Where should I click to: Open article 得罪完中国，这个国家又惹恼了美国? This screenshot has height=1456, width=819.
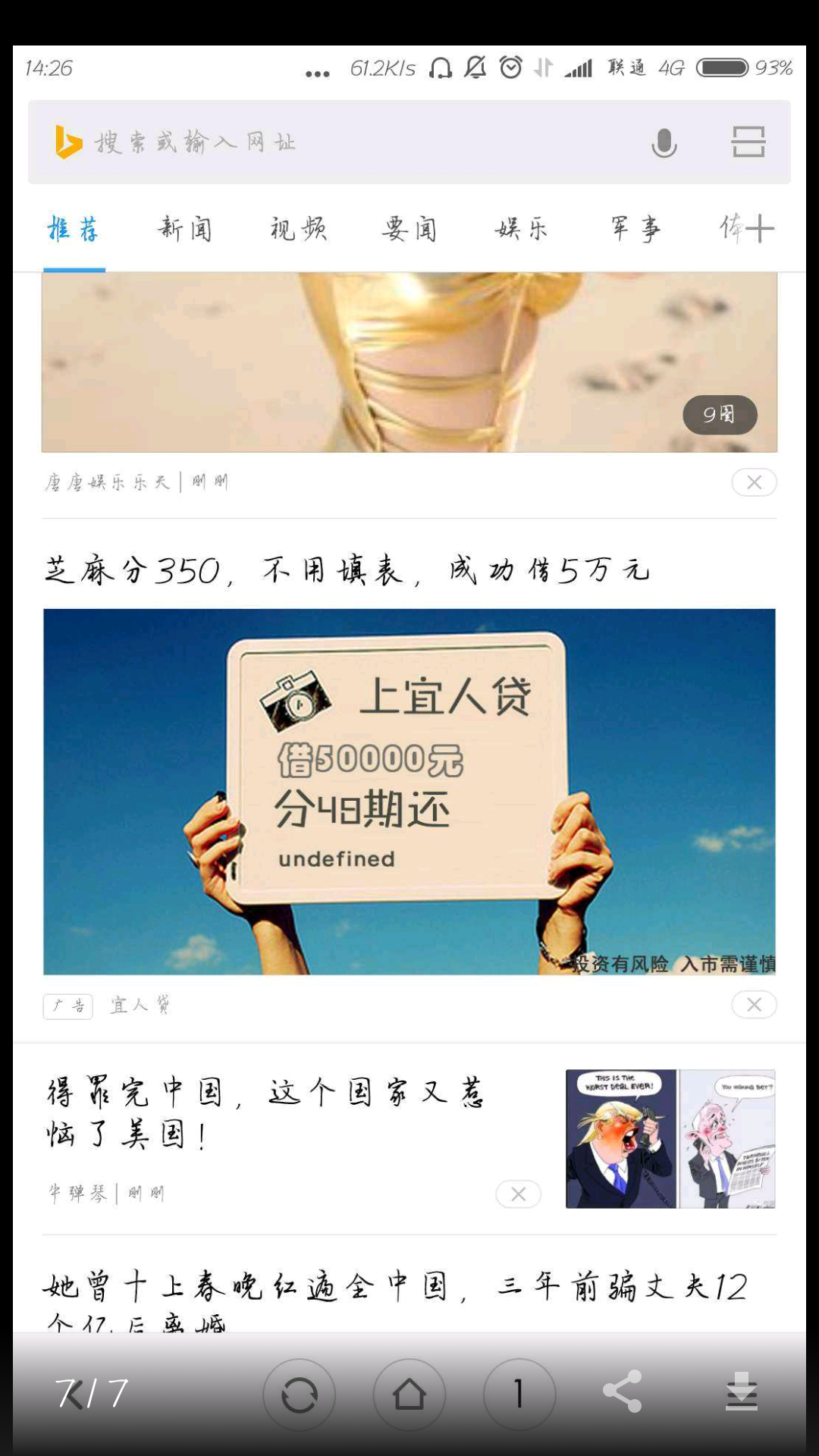(265, 1113)
